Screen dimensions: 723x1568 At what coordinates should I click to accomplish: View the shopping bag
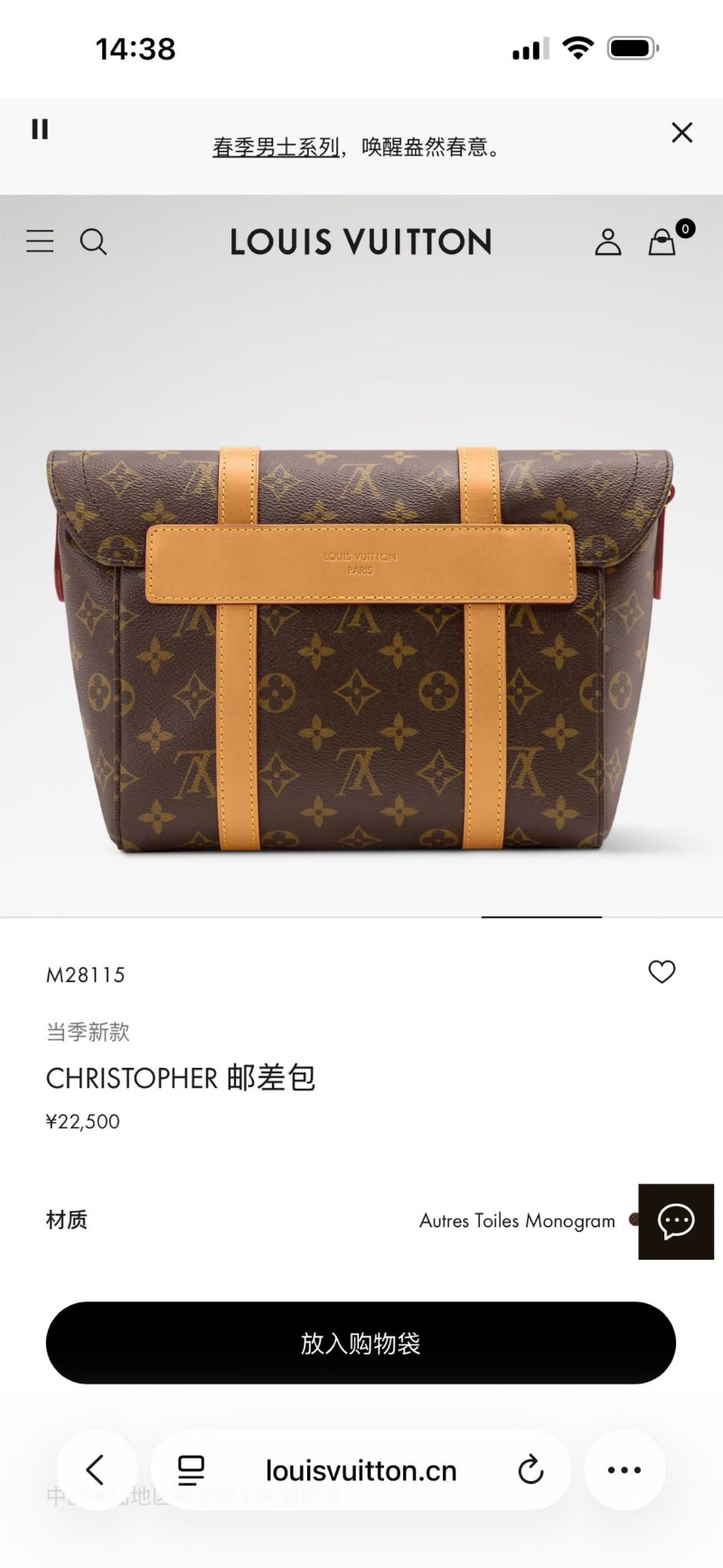click(663, 241)
